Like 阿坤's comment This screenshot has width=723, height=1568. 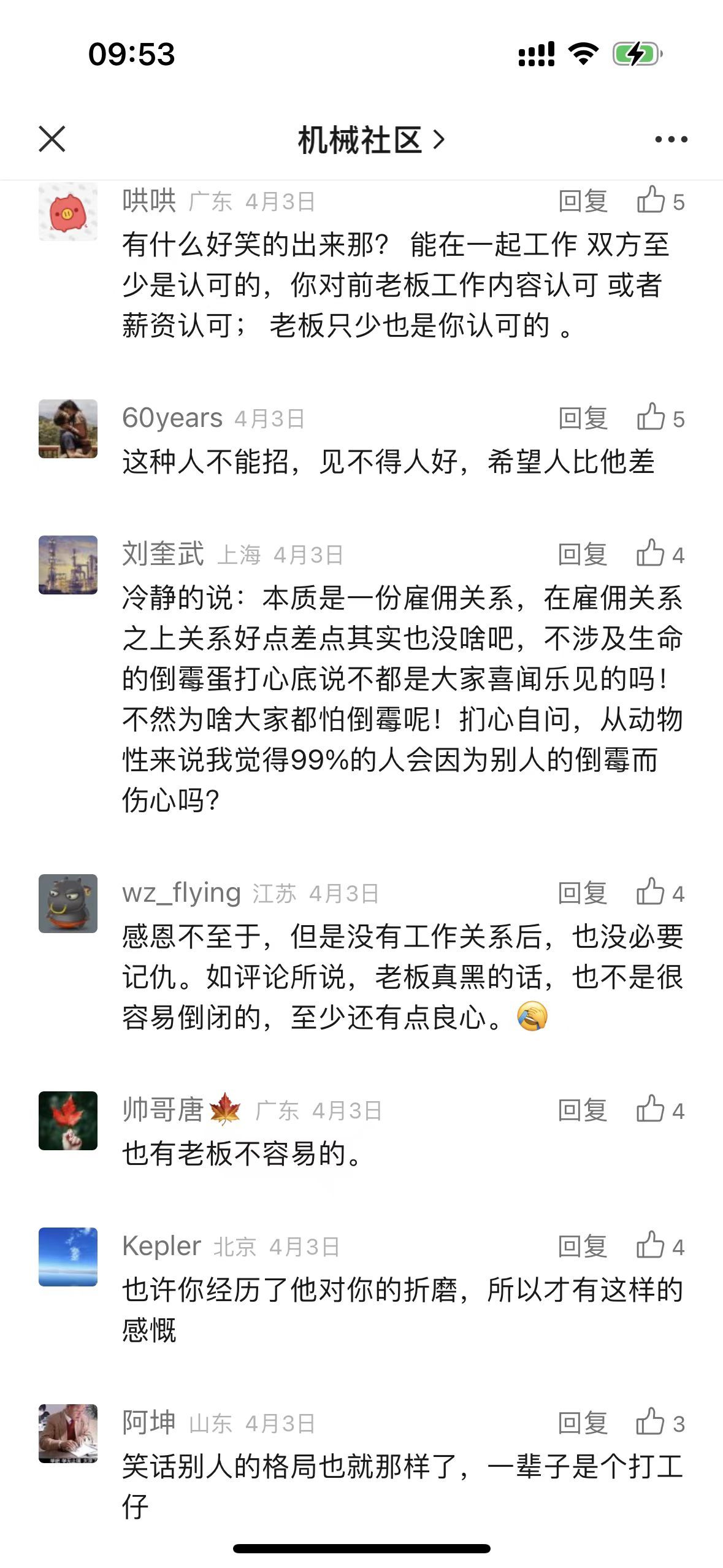coord(659,1423)
